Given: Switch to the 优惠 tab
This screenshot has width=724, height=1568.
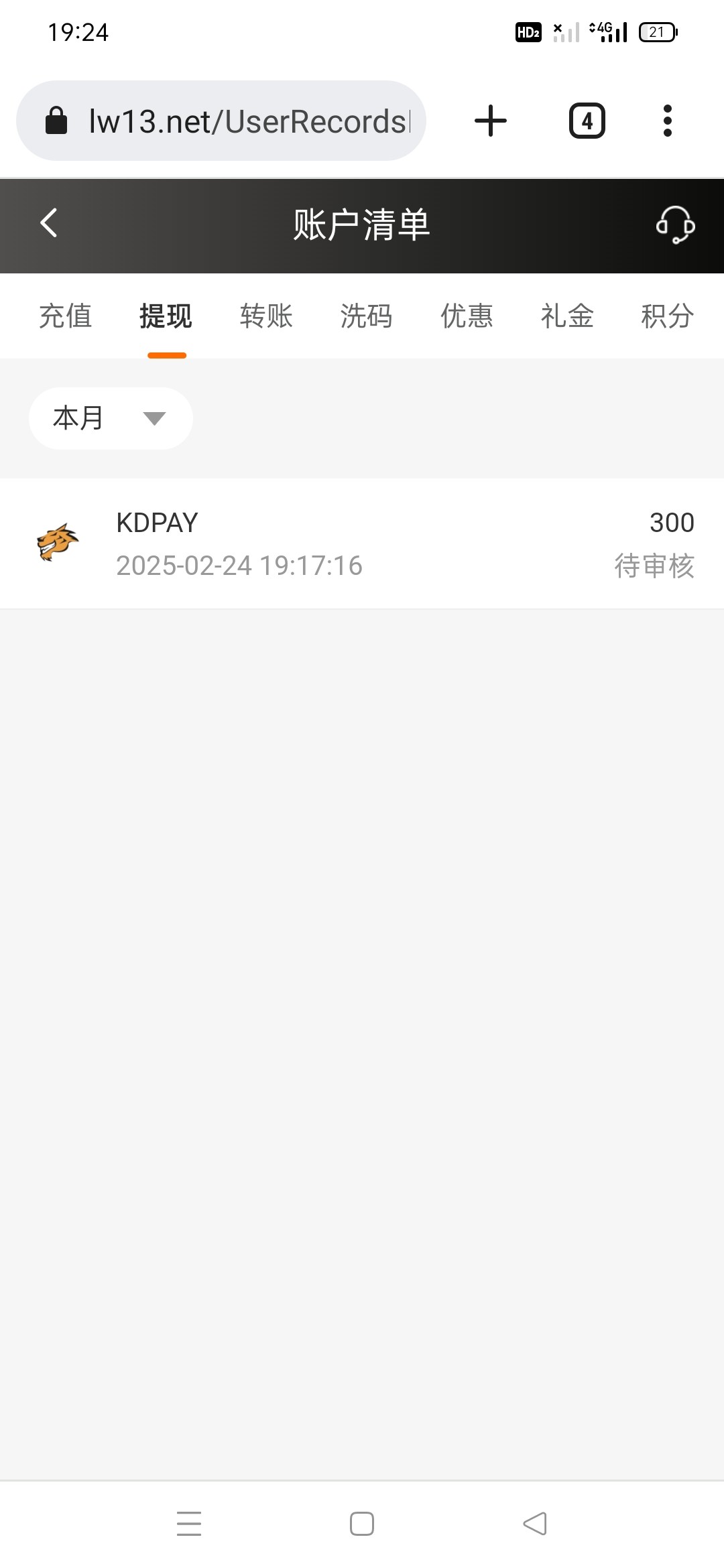Looking at the screenshot, I should coord(467,316).
